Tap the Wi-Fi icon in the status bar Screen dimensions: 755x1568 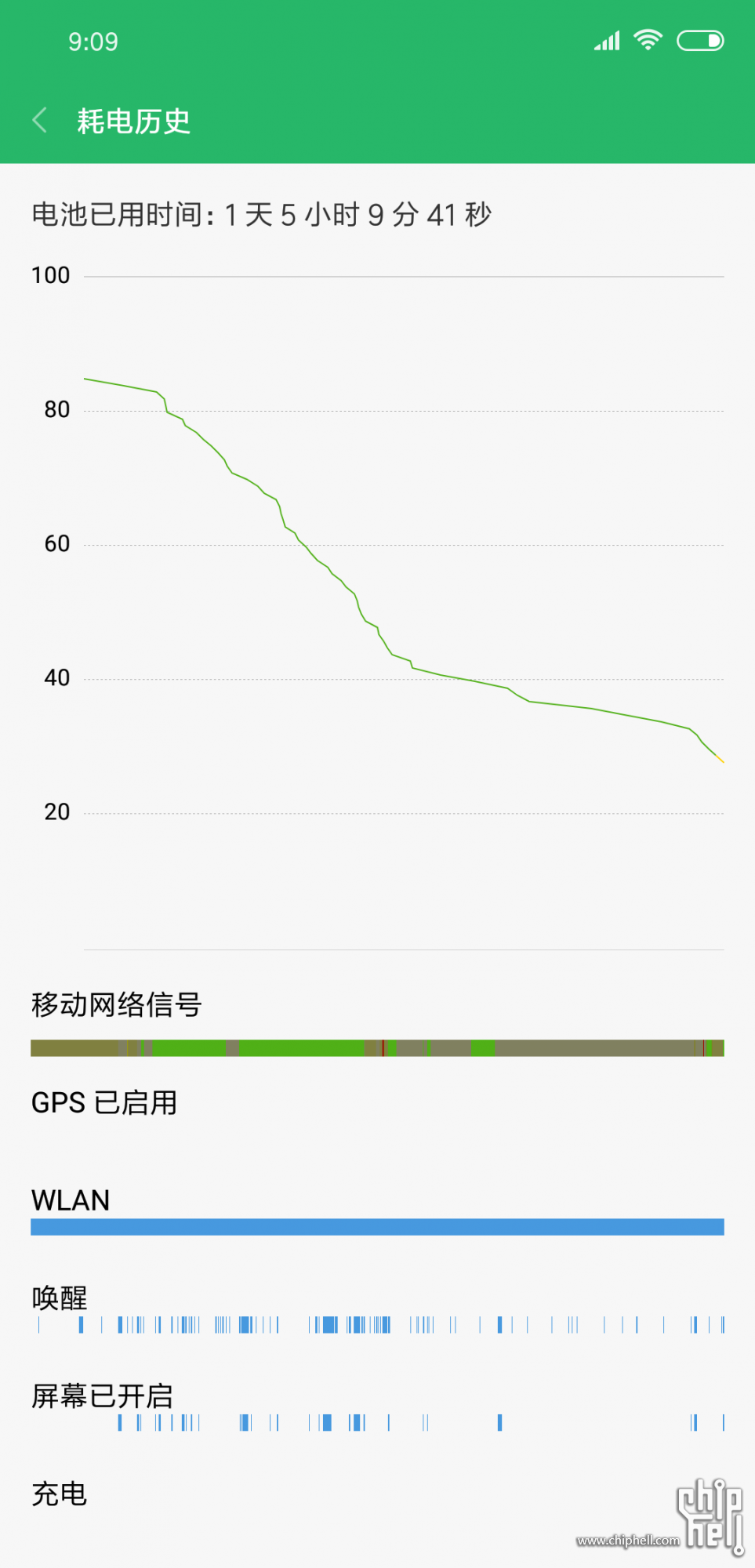click(x=648, y=40)
